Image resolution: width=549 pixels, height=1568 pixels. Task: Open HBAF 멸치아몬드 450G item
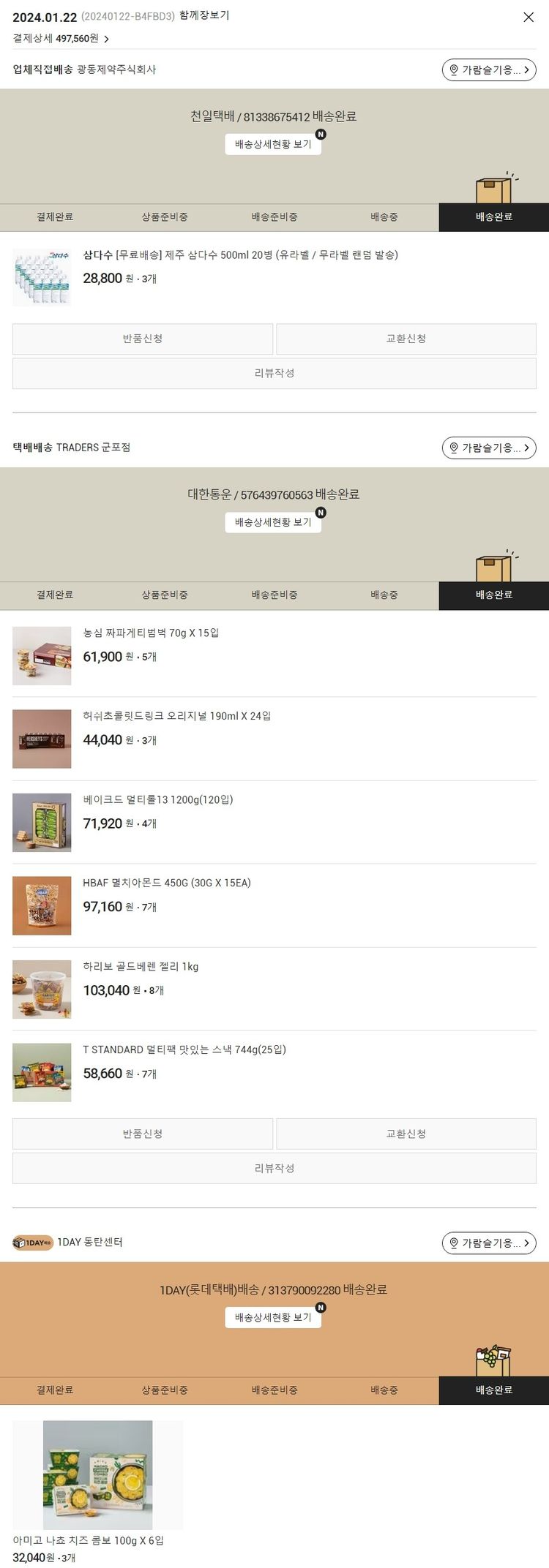click(167, 883)
